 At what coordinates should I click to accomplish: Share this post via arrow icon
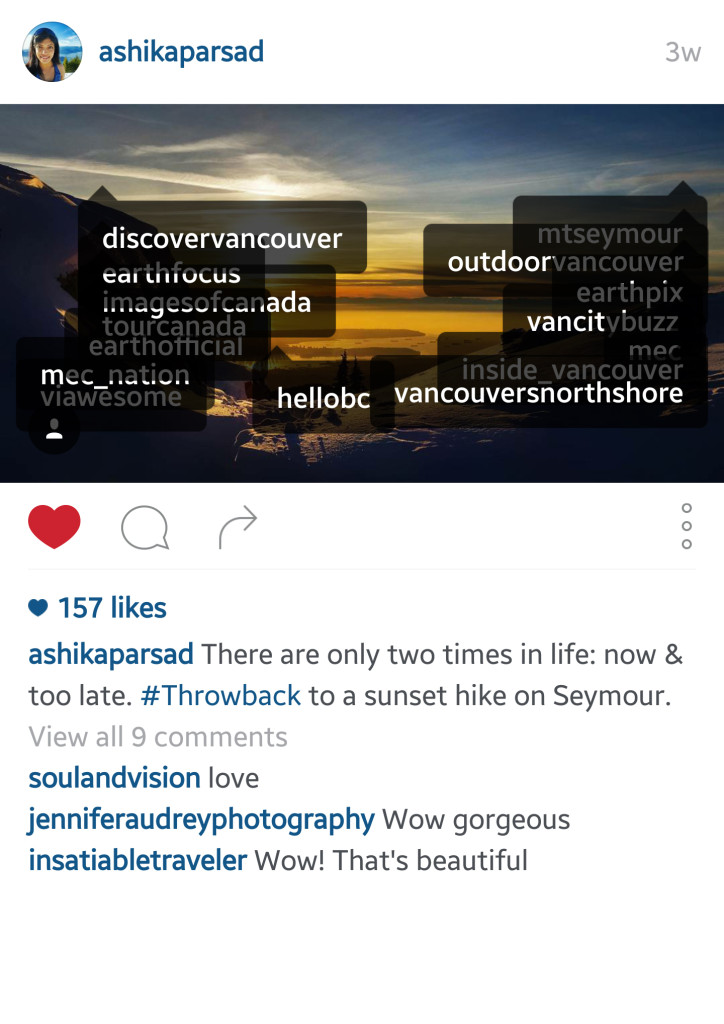(x=238, y=527)
